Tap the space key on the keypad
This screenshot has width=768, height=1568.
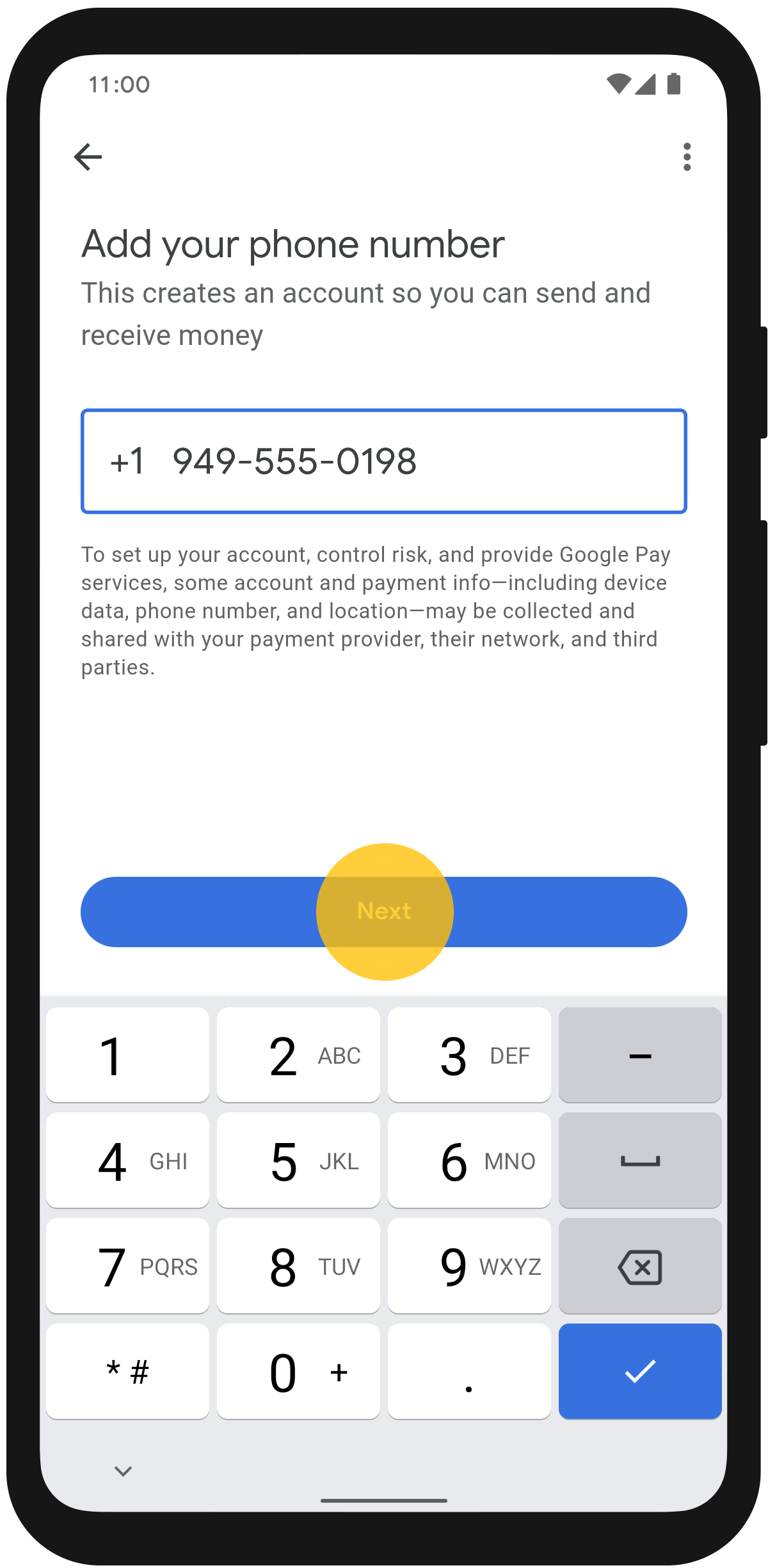[640, 1160]
